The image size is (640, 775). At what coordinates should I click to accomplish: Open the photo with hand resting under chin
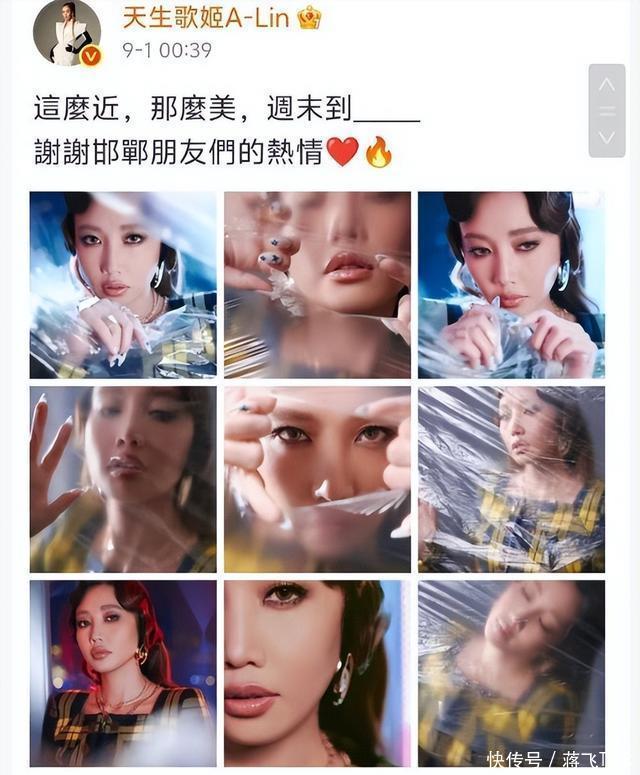[123, 285]
